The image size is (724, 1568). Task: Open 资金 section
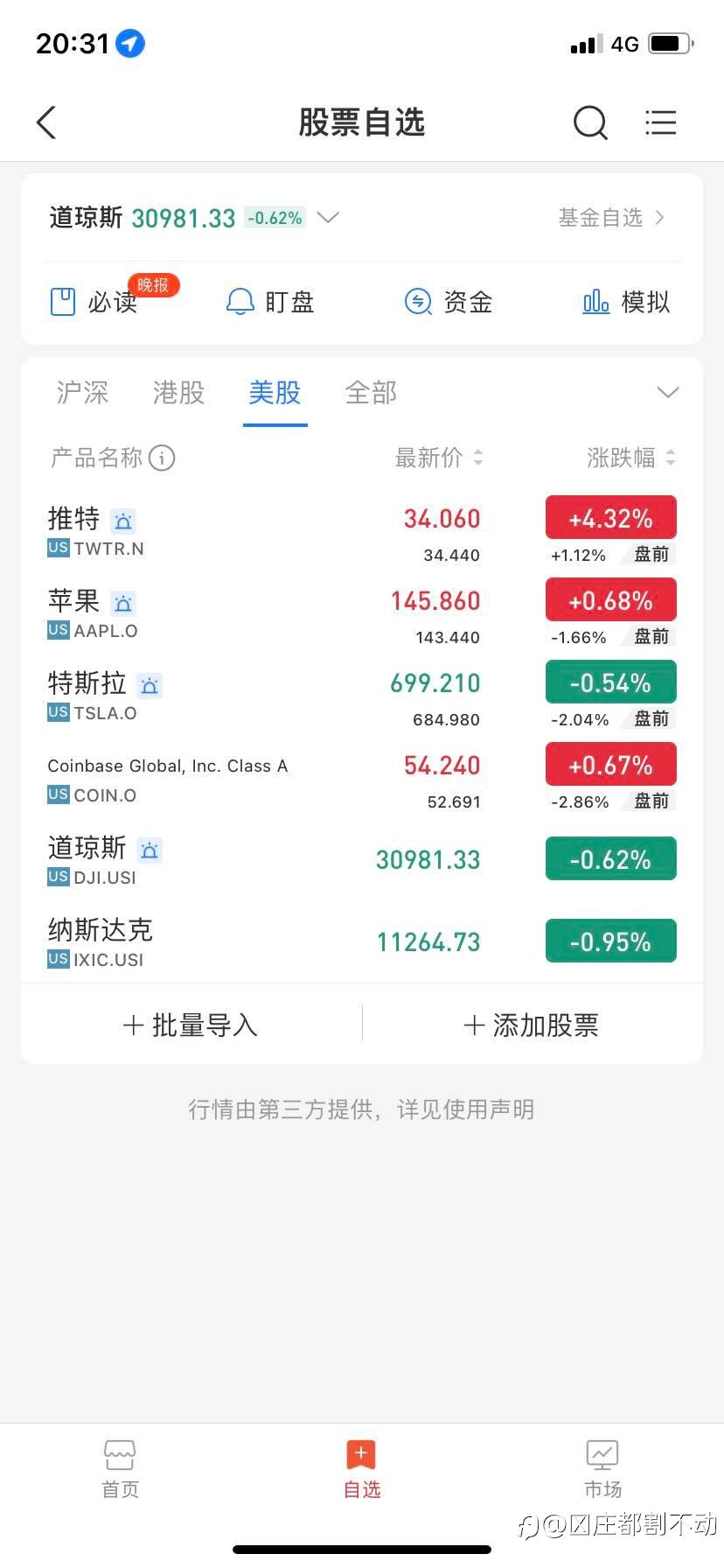pos(449,302)
